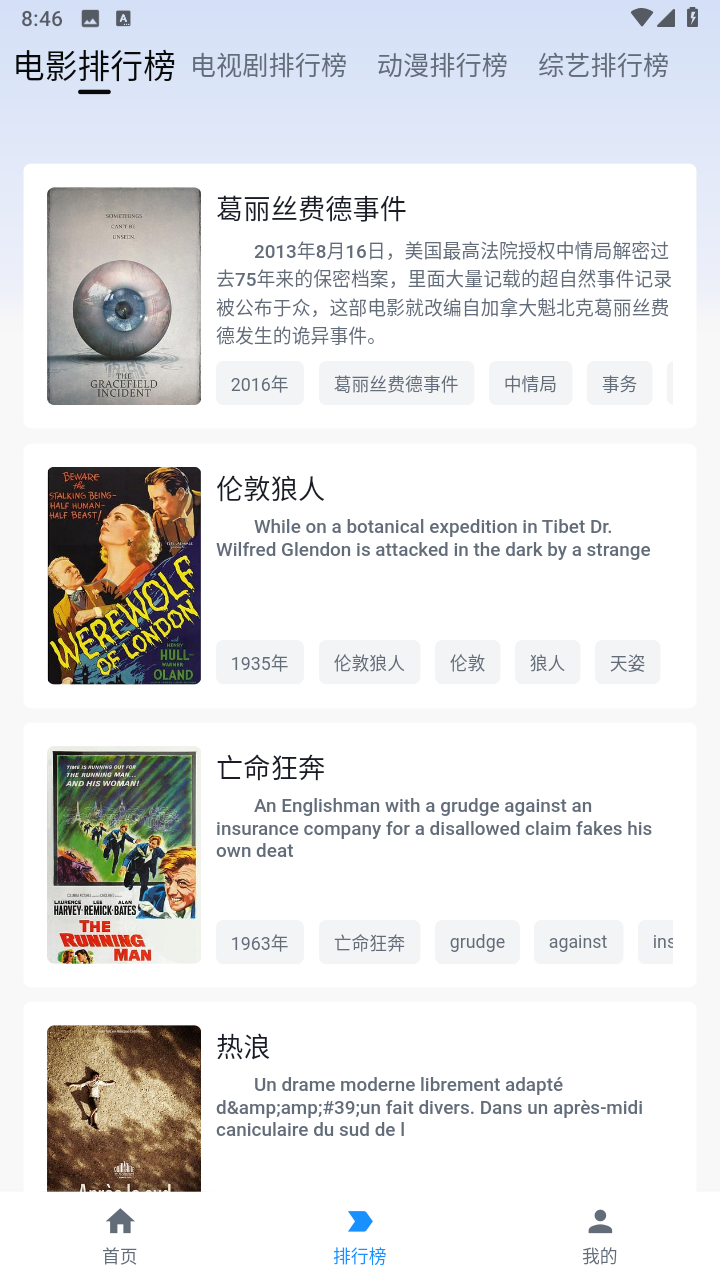720x1280 pixels.
Task: Tap the 2016年 tag chip
Action: 259,383
